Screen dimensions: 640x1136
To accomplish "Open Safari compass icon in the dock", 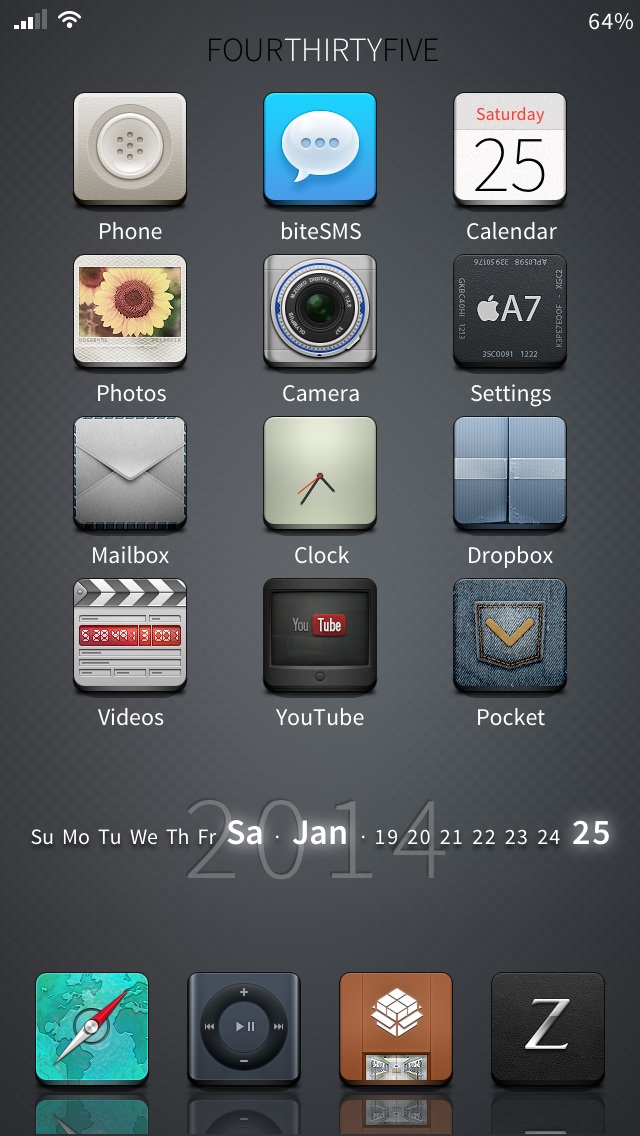I will pos(92,1028).
